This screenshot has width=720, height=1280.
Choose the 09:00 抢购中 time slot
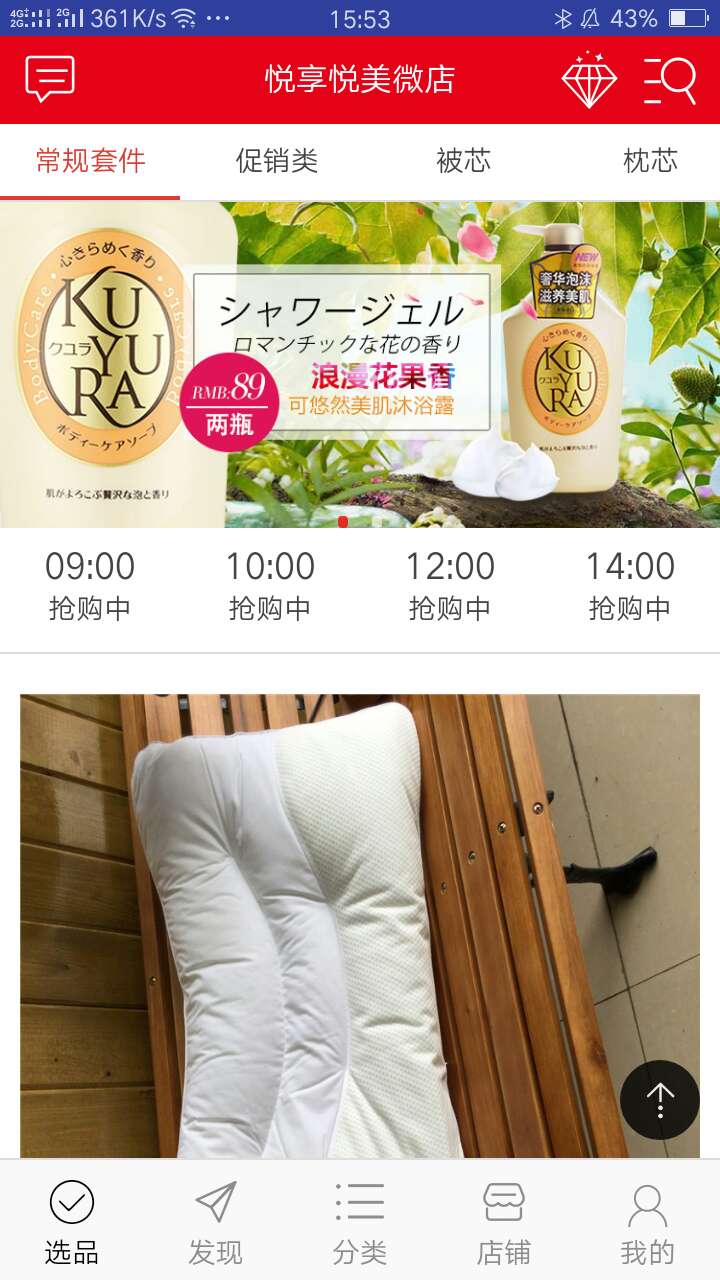[90, 586]
